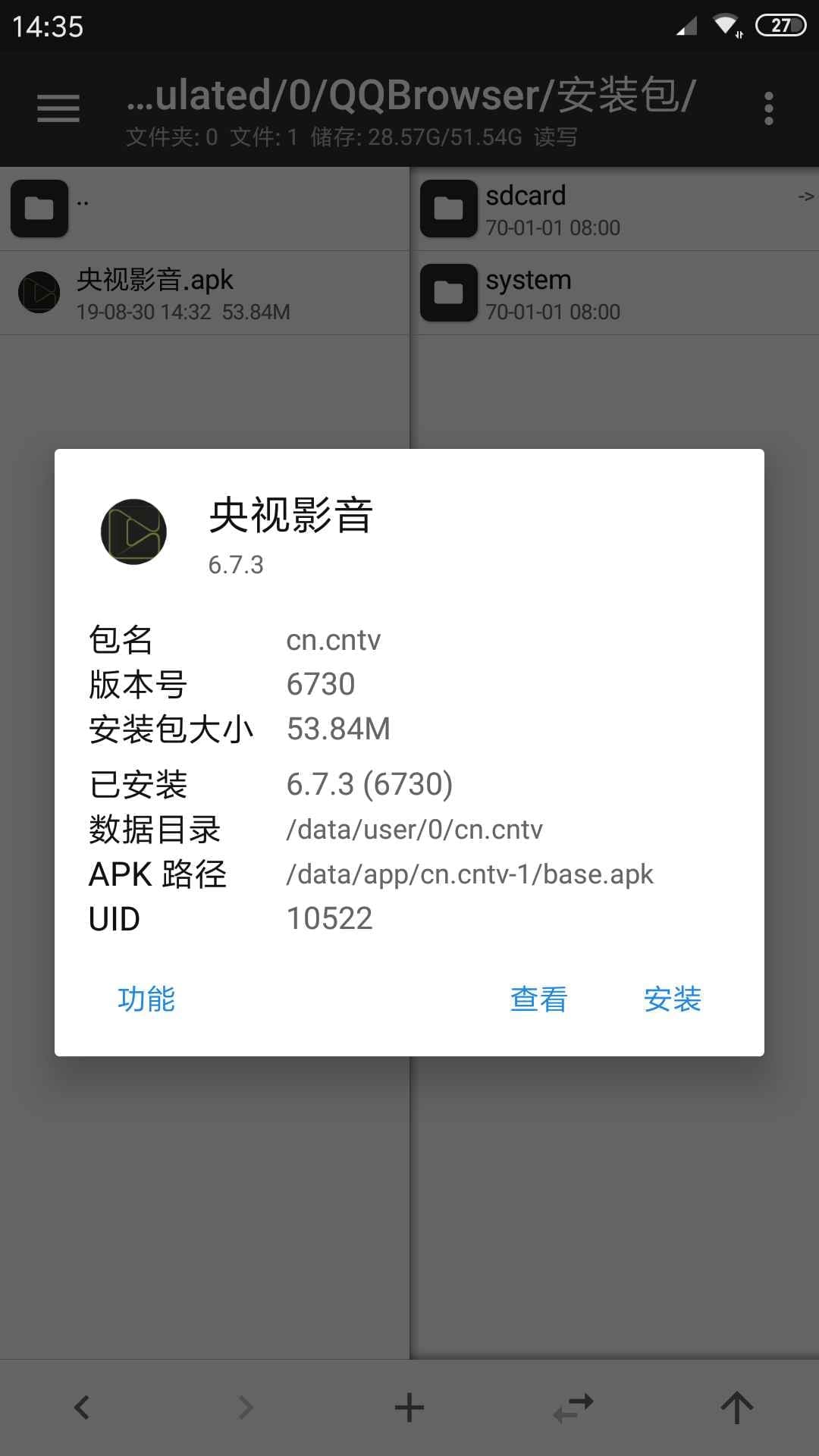Image resolution: width=819 pixels, height=1456 pixels.
Task: Tap the plus icon to create new item
Action: click(x=409, y=1407)
